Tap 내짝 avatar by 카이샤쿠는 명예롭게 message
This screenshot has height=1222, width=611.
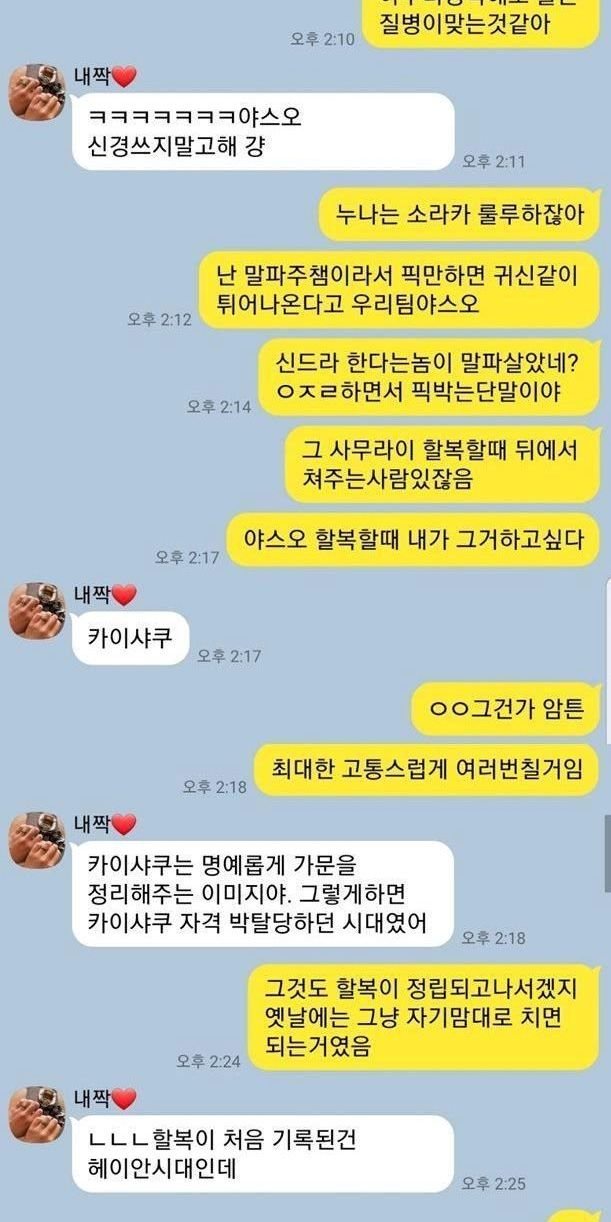[37, 840]
